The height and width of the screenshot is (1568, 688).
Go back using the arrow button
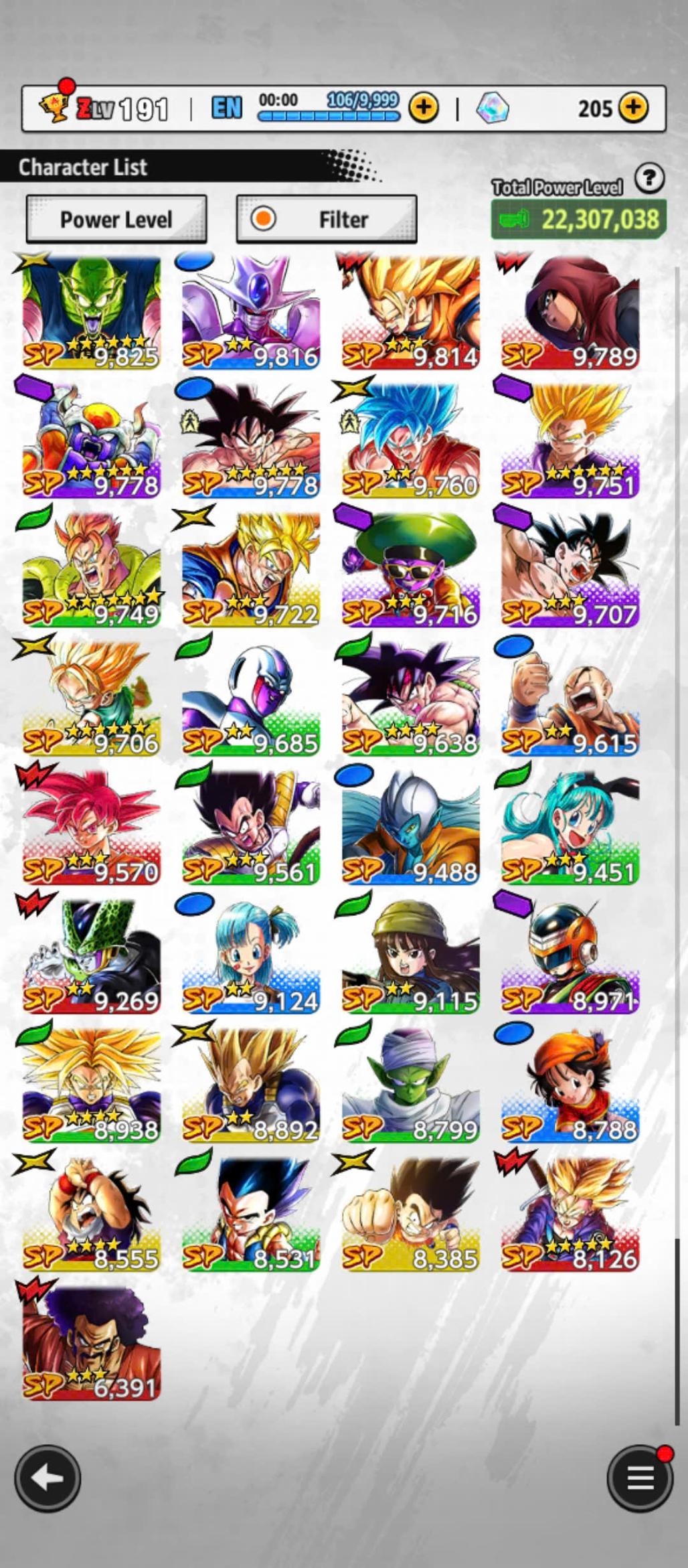point(48,1478)
